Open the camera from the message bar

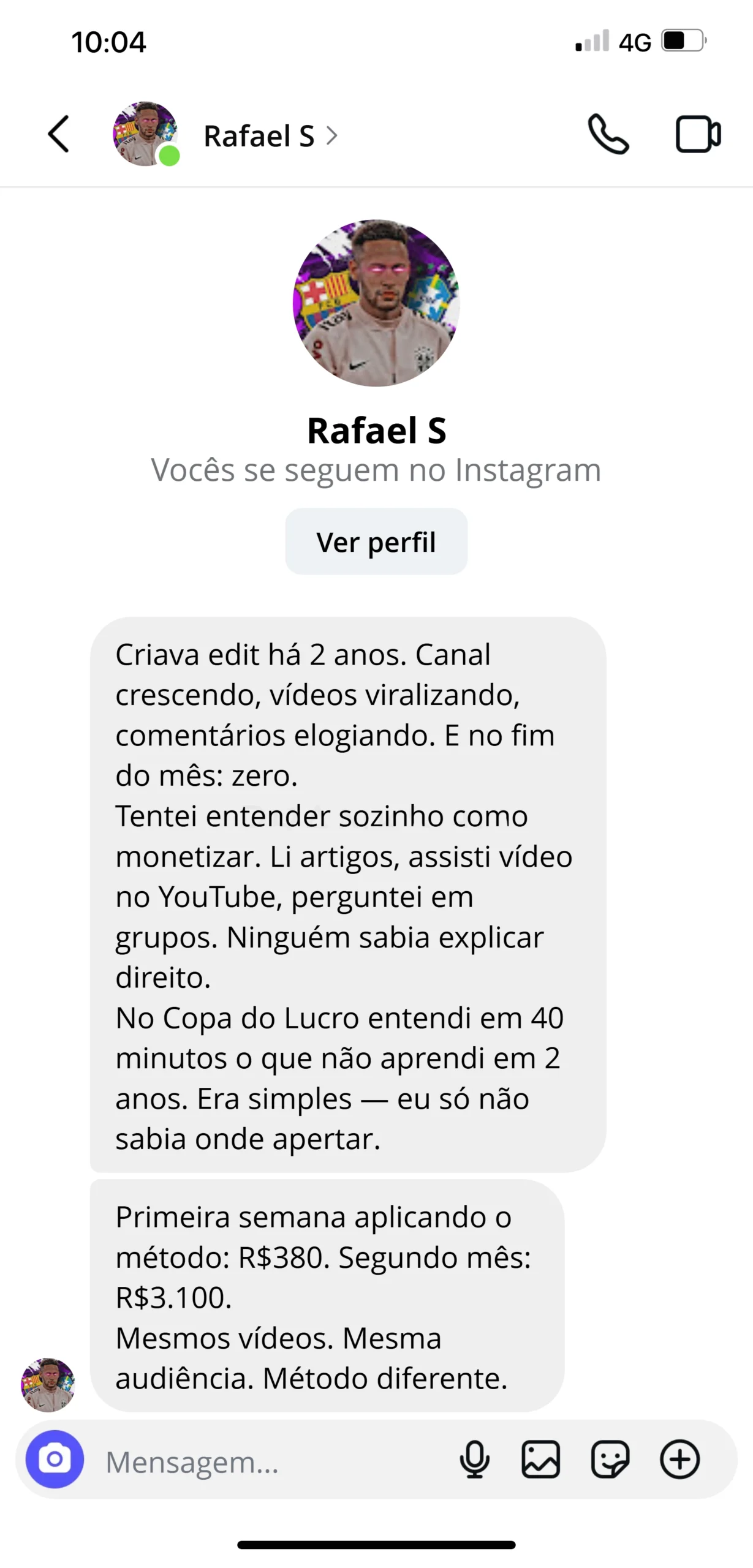55,1458
